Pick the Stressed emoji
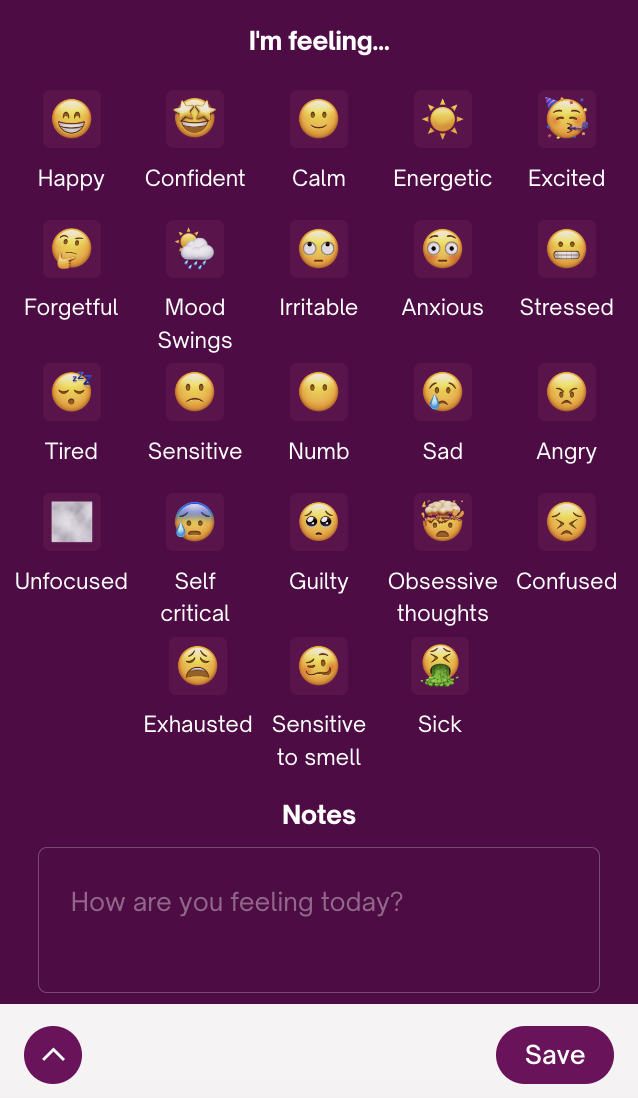Image resolution: width=638 pixels, height=1098 pixels. click(x=567, y=249)
